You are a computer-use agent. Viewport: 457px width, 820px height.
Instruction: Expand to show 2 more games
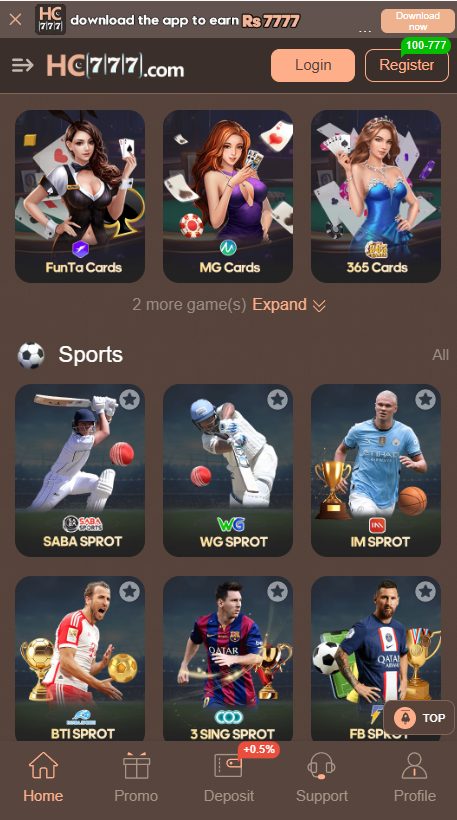coord(290,305)
